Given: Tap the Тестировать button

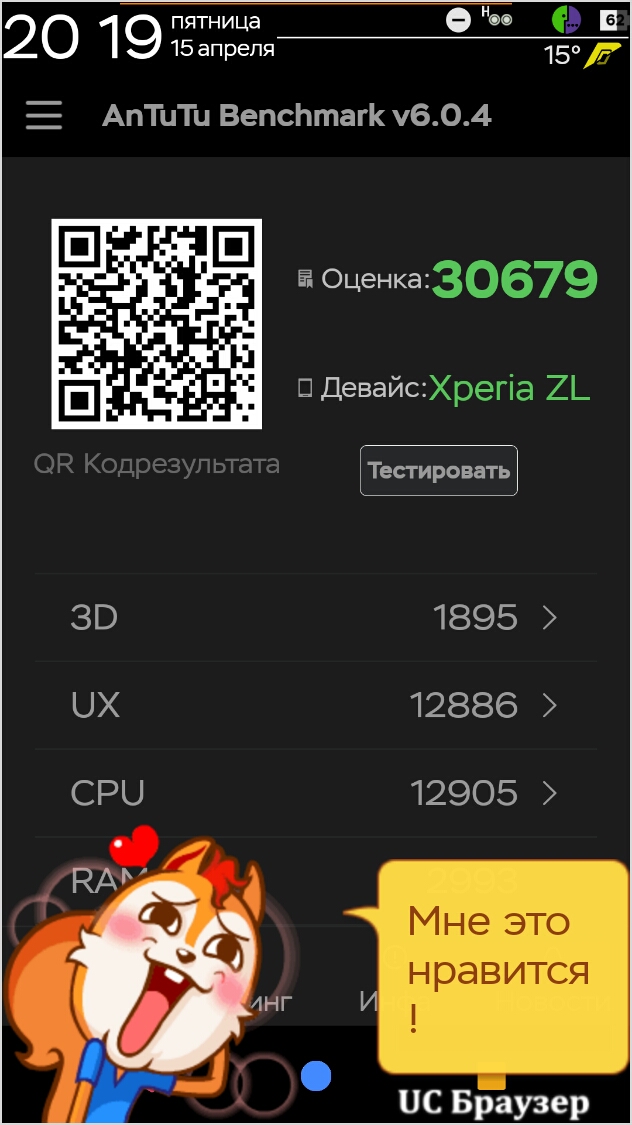Looking at the screenshot, I should pyautogui.click(x=438, y=471).
